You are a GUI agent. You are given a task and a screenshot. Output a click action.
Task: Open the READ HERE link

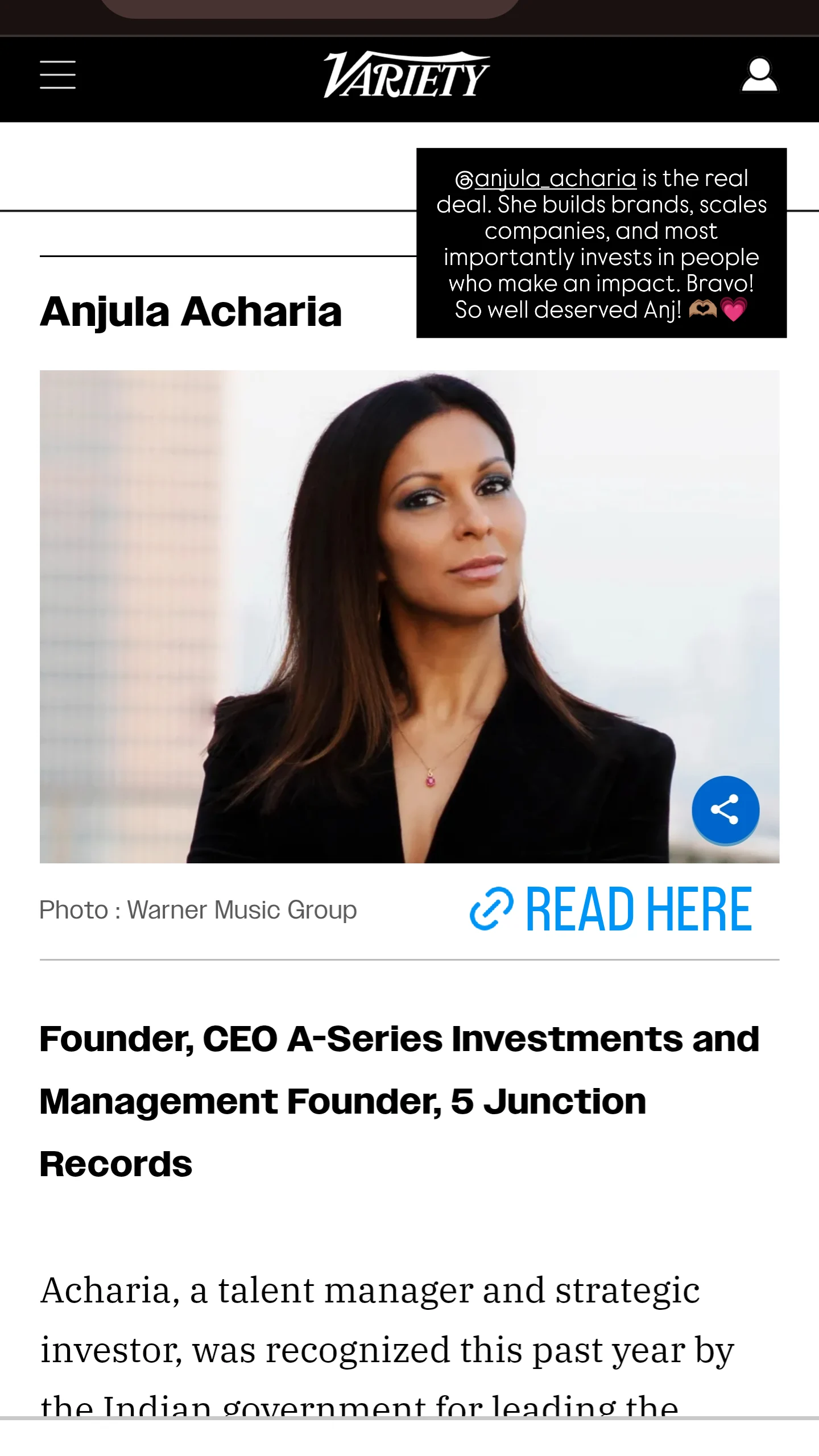[x=611, y=909]
